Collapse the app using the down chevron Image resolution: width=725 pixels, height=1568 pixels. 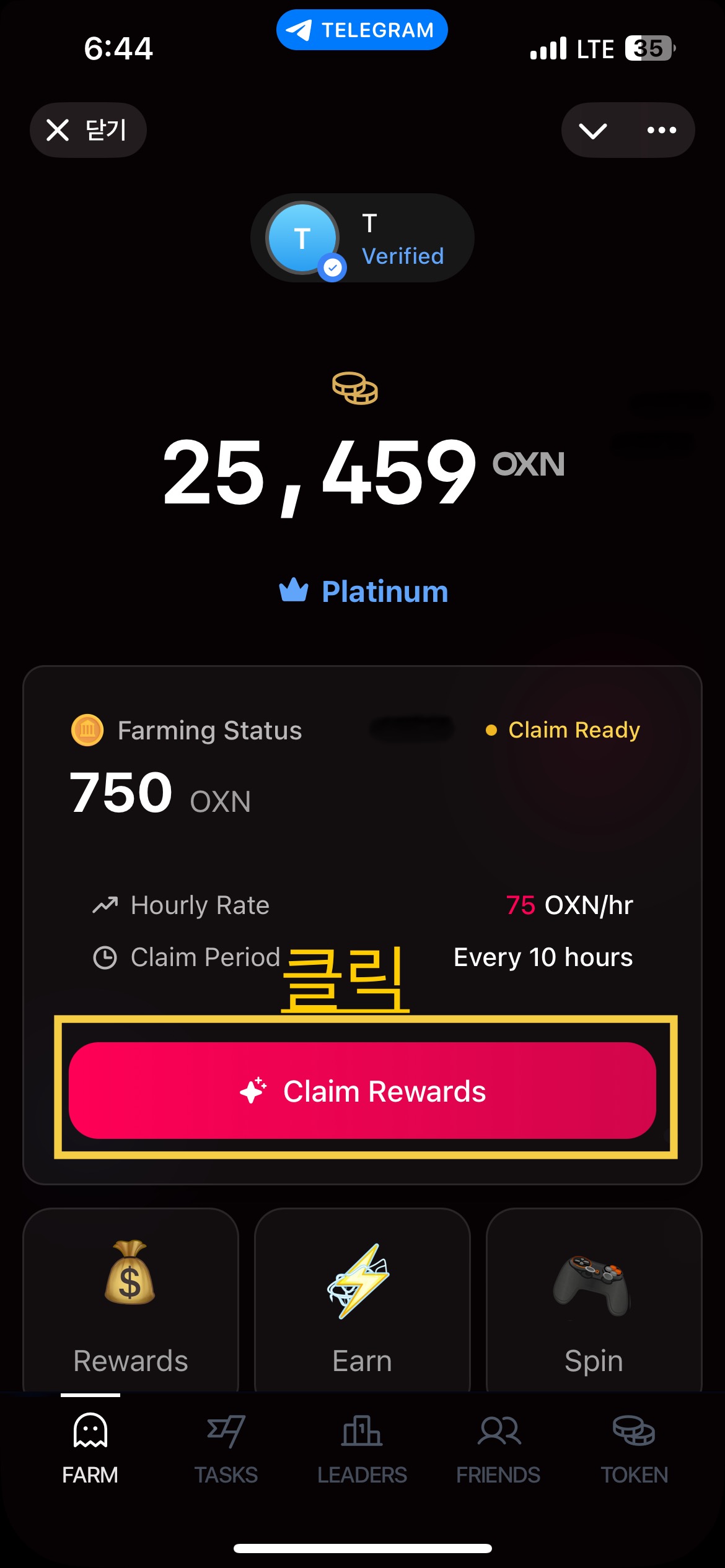pyautogui.click(x=592, y=130)
